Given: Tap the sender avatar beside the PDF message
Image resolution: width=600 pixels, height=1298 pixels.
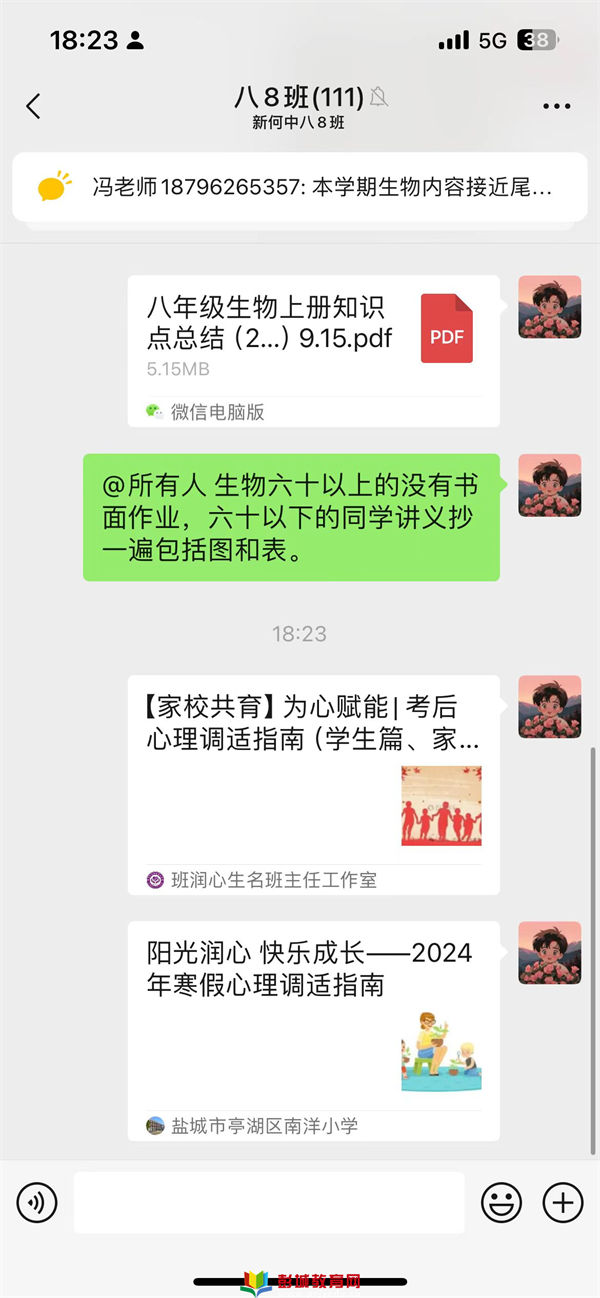Looking at the screenshot, I should point(549,307).
